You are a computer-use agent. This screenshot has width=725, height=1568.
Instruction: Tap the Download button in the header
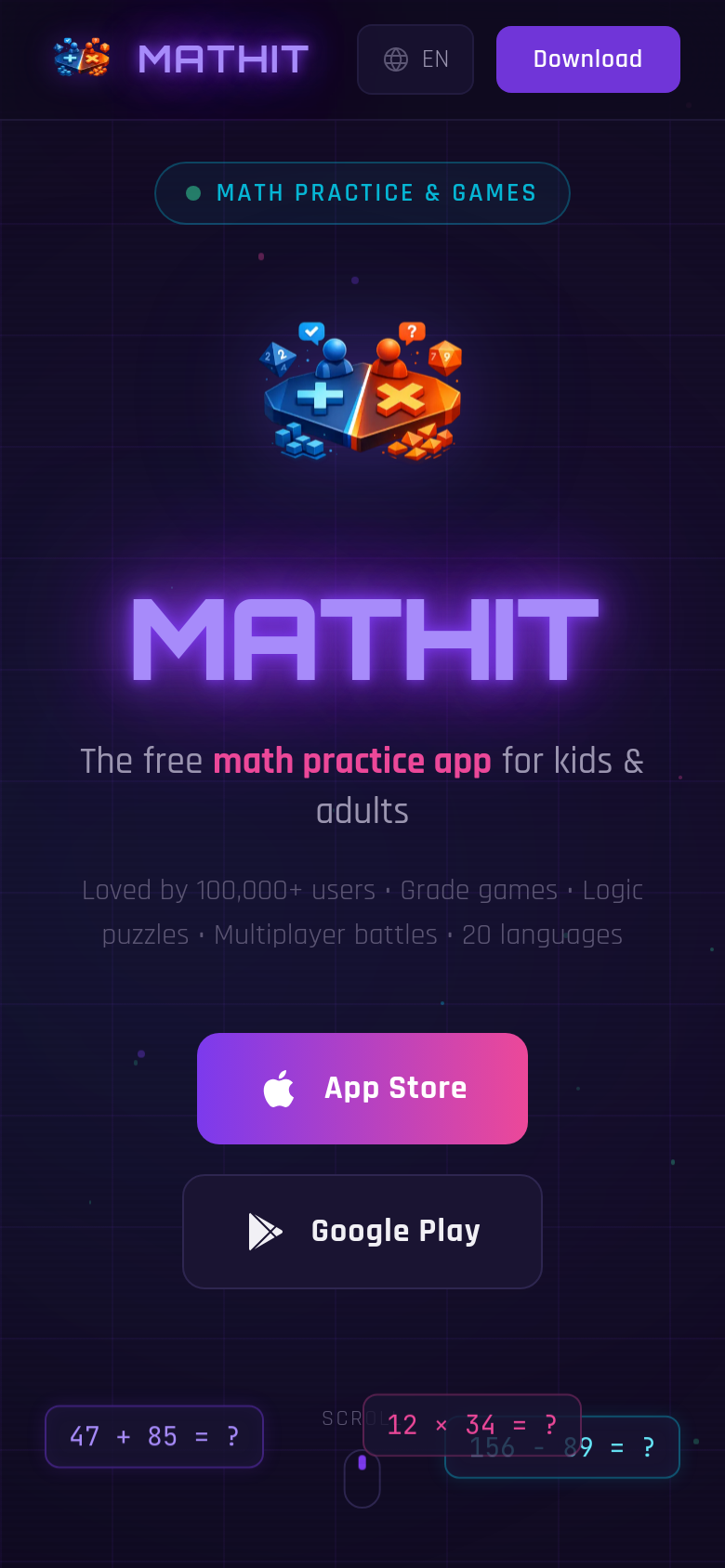pyautogui.click(x=588, y=59)
